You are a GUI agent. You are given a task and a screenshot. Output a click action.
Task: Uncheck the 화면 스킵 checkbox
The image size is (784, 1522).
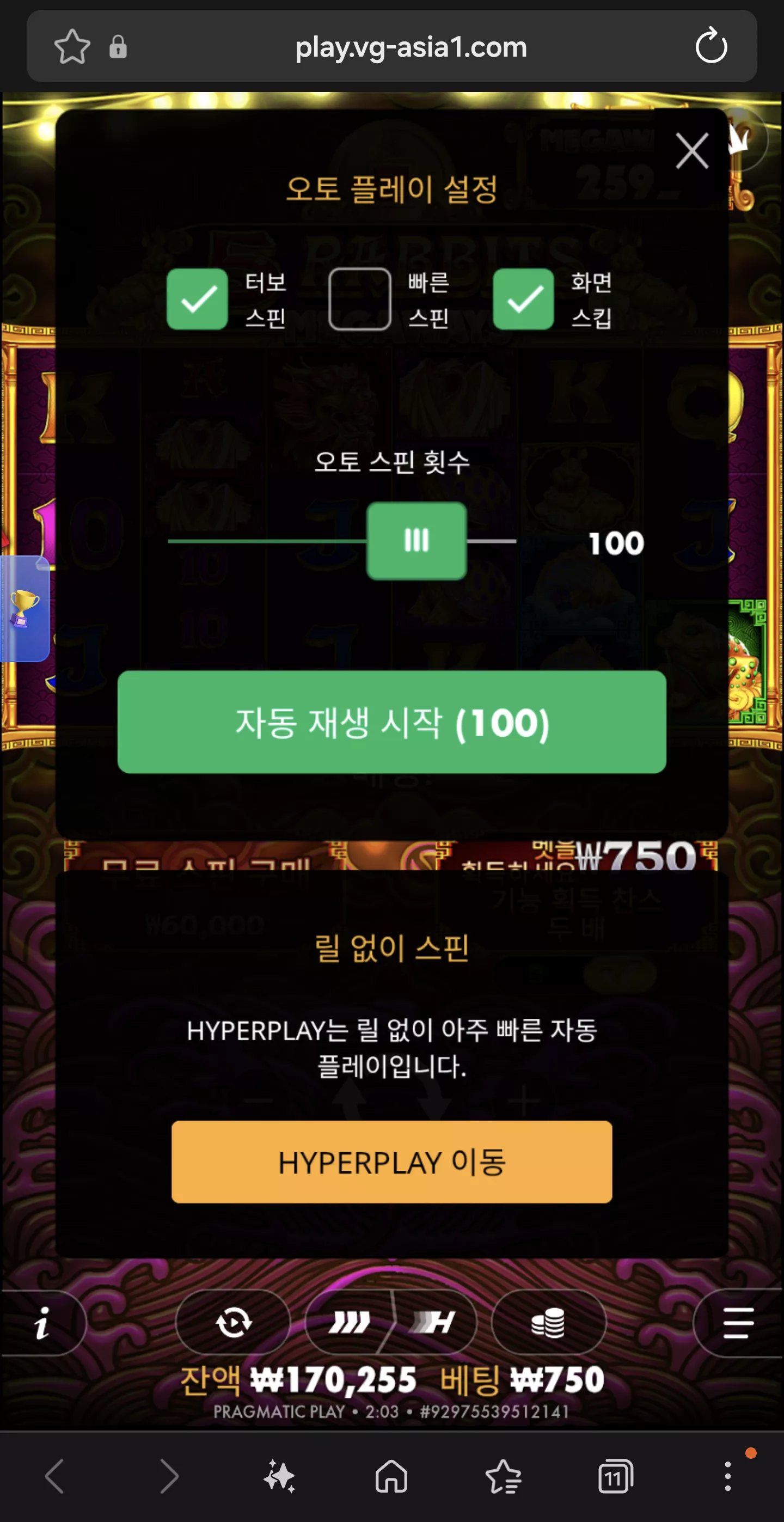(523, 299)
